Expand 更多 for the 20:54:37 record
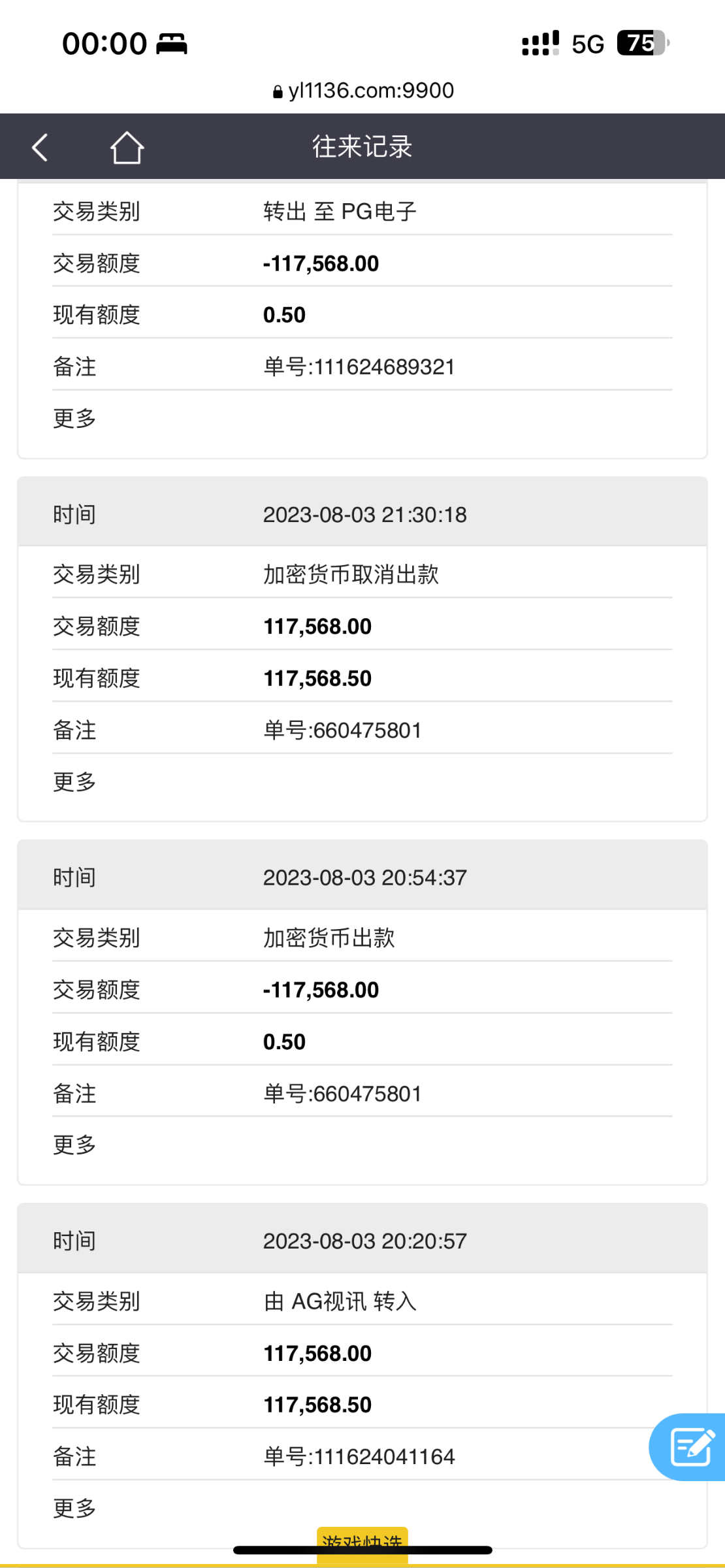The width and height of the screenshot is (725, 1568). click(x=74, y=1145)
